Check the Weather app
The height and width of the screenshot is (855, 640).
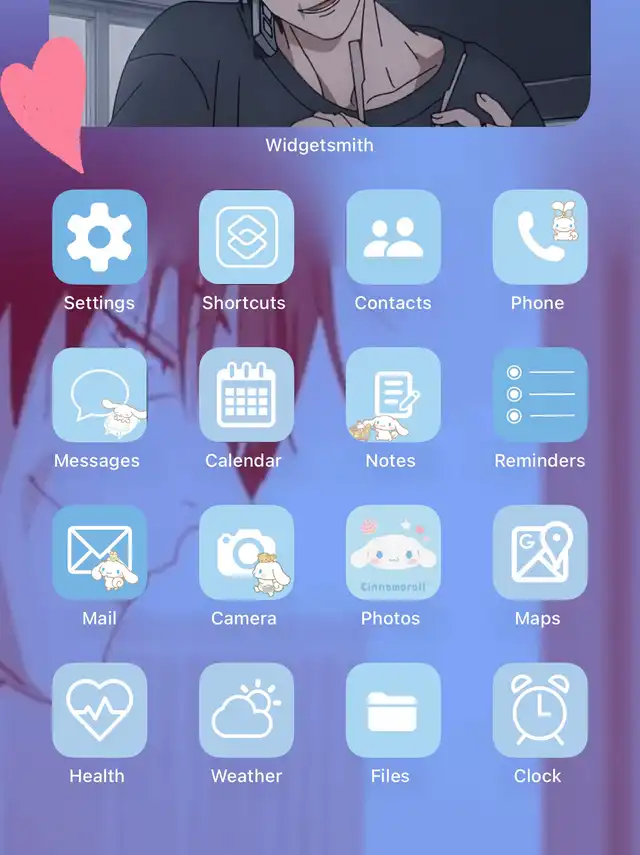coord(246,710)
